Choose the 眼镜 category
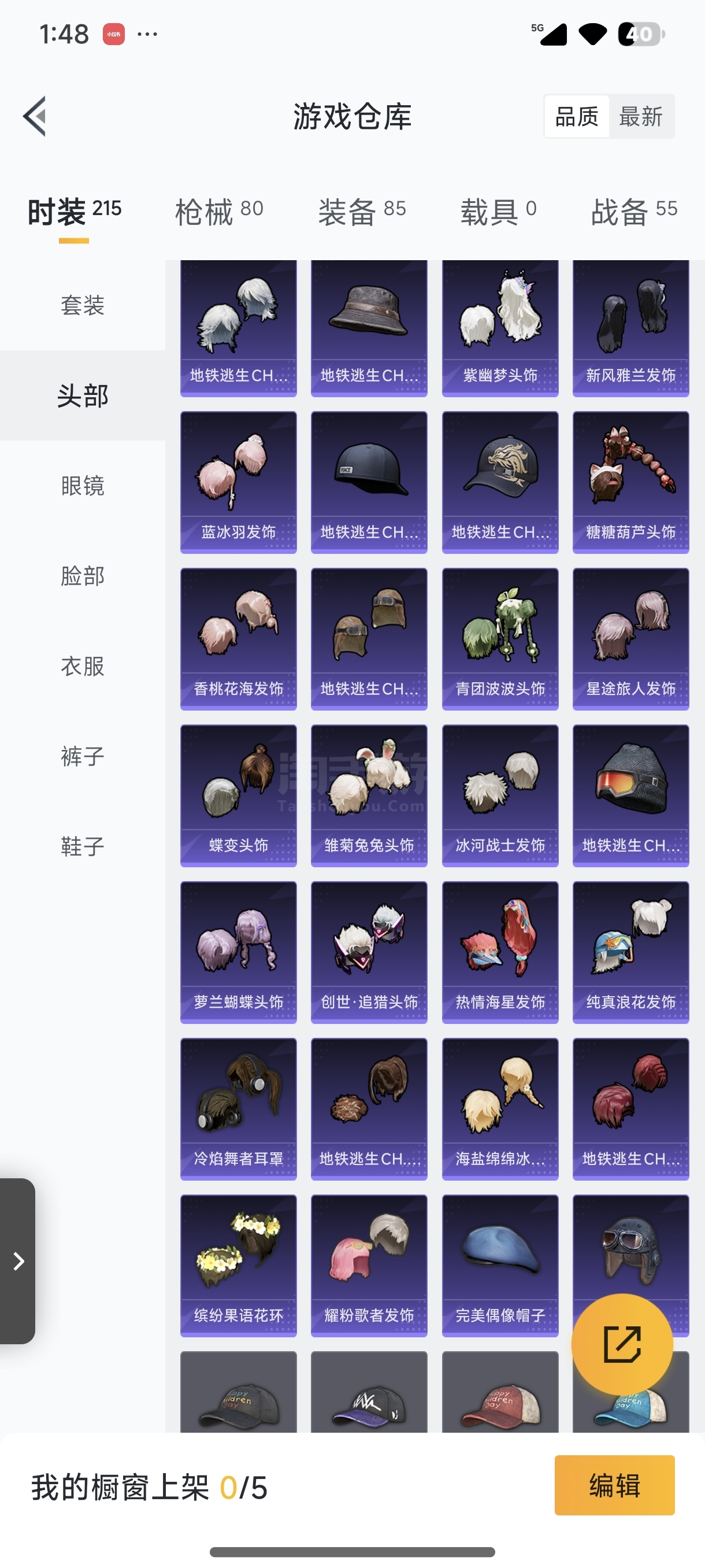Image resolution: width=705 pixels, height=1568 pixels. pos(83,486)
